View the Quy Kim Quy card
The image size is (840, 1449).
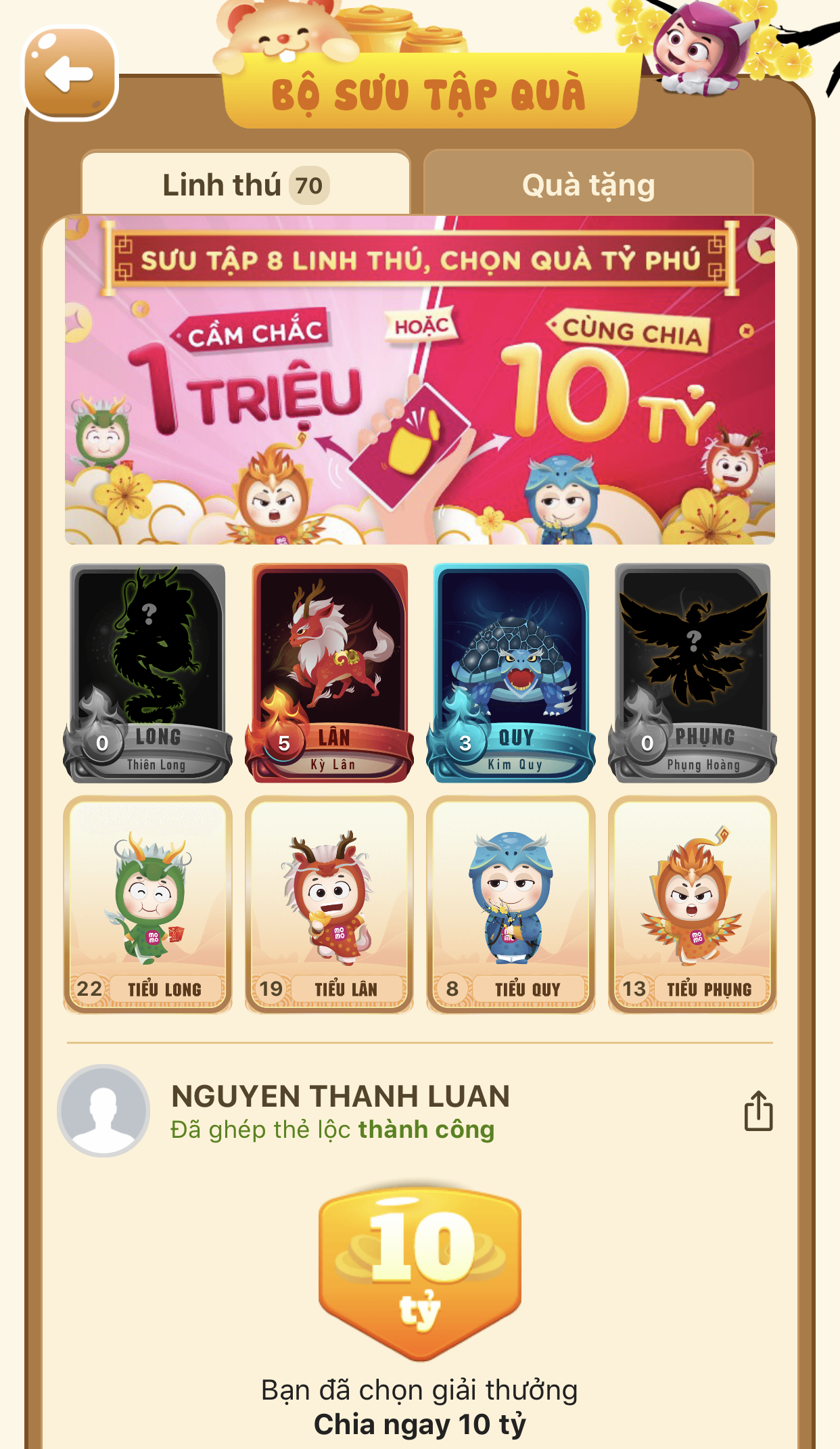tap(511, 672)
